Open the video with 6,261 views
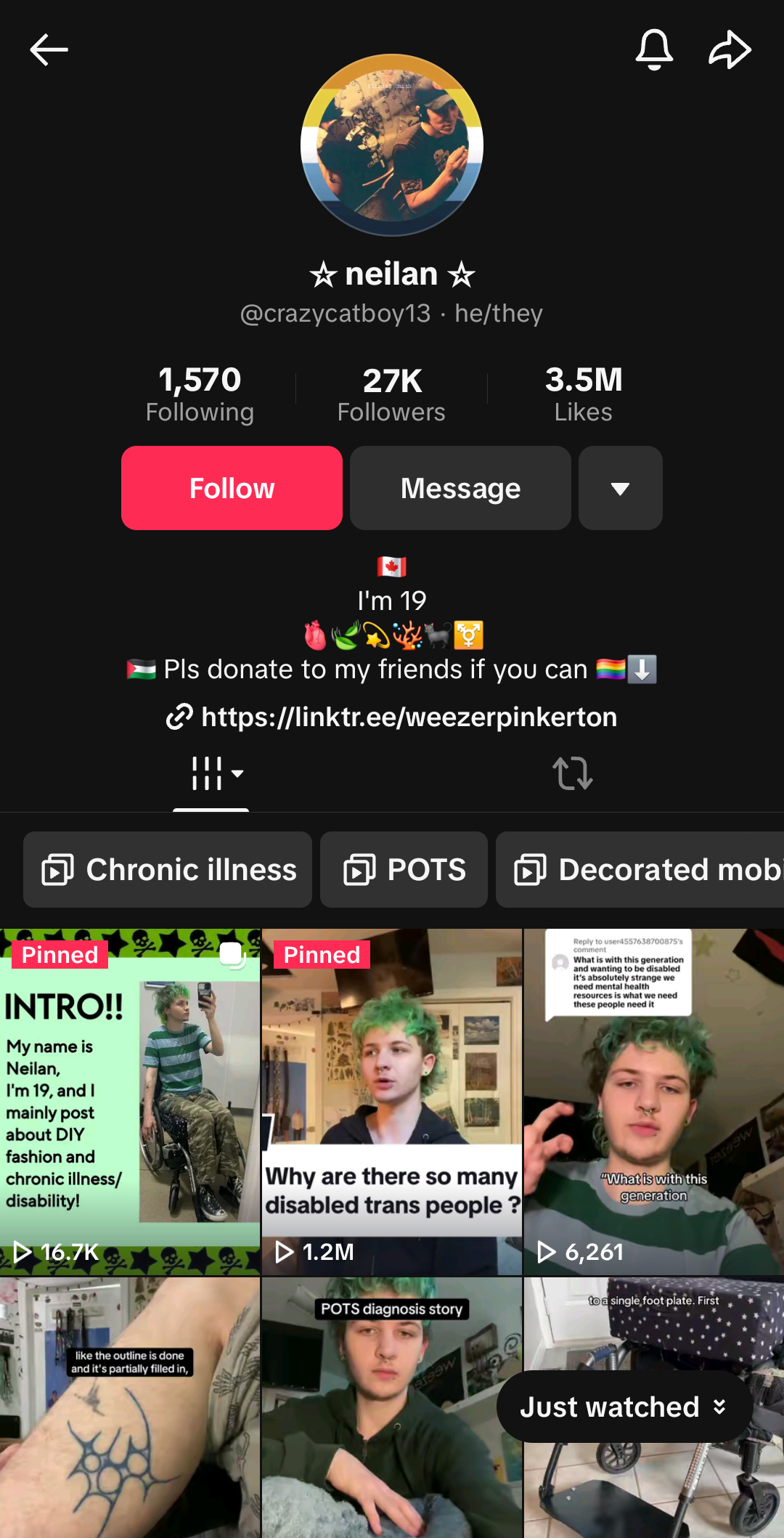This screenshot has width=784, height=1538. (653, 1102)
